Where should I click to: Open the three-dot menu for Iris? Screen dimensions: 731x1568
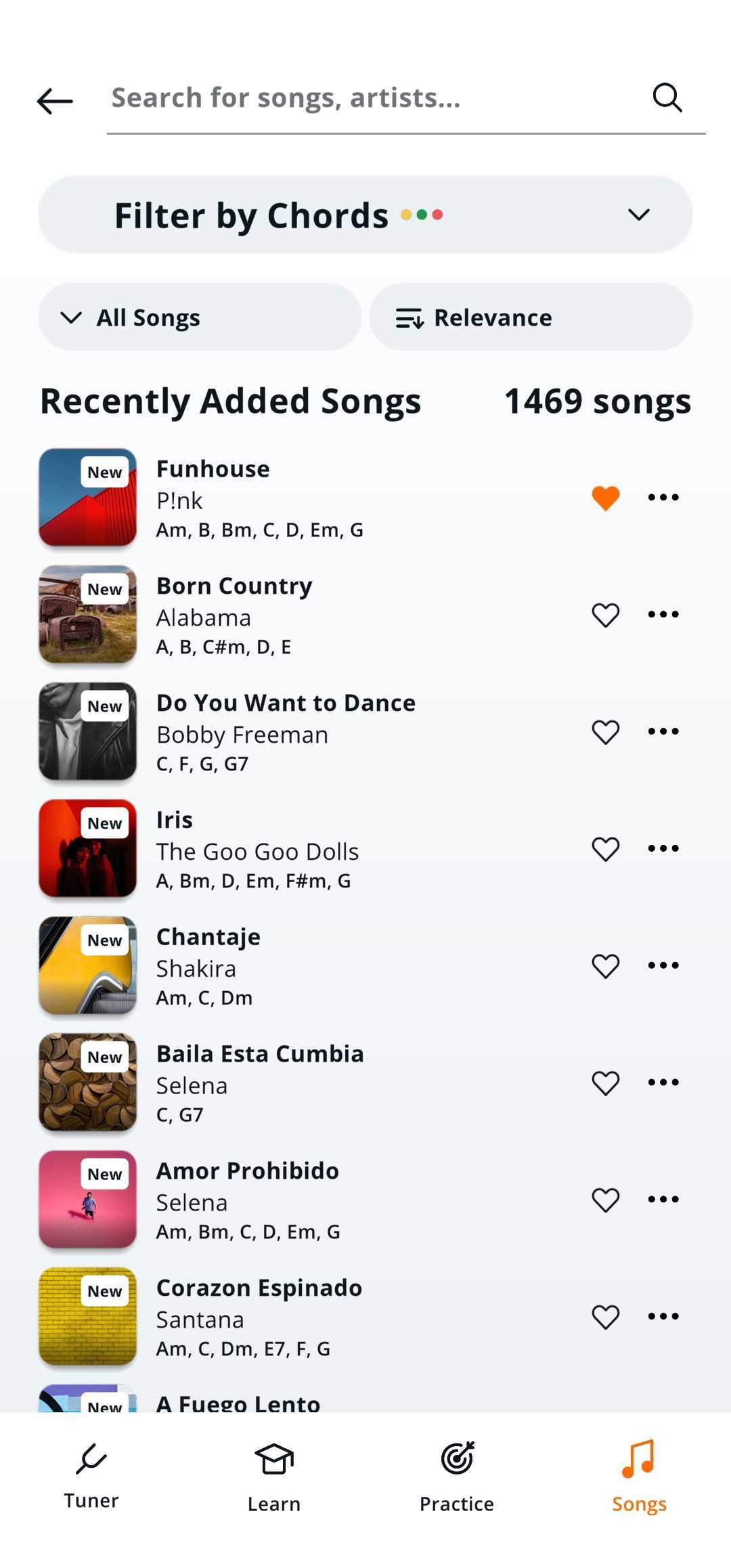point(663,848)
